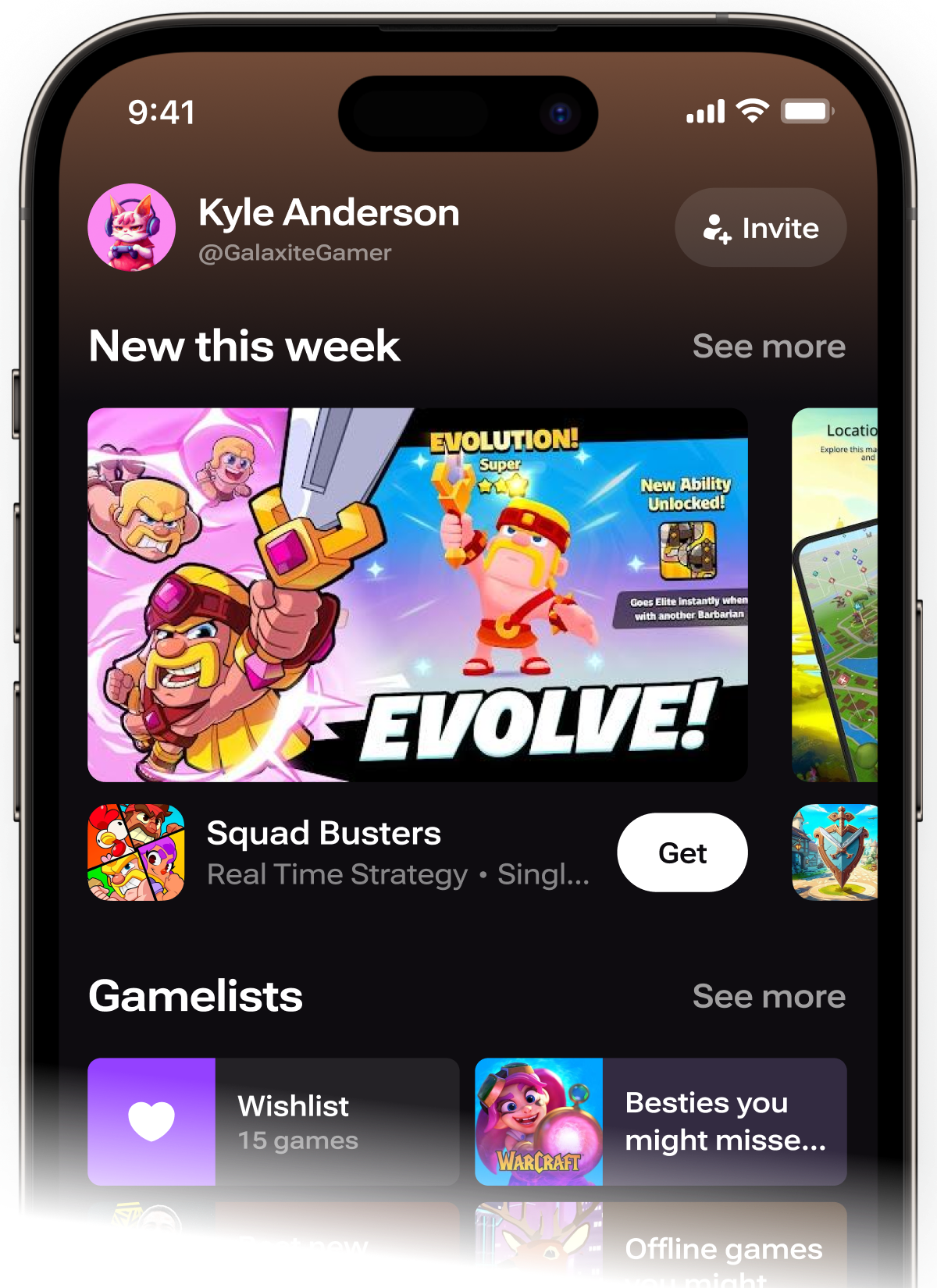
Task: Open the Squad Busters app icon
Action: click(x=137, y=852)
